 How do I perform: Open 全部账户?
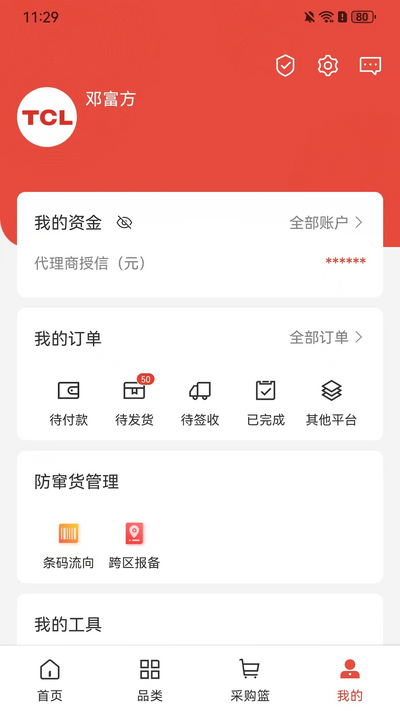click(x=326, y=223)
